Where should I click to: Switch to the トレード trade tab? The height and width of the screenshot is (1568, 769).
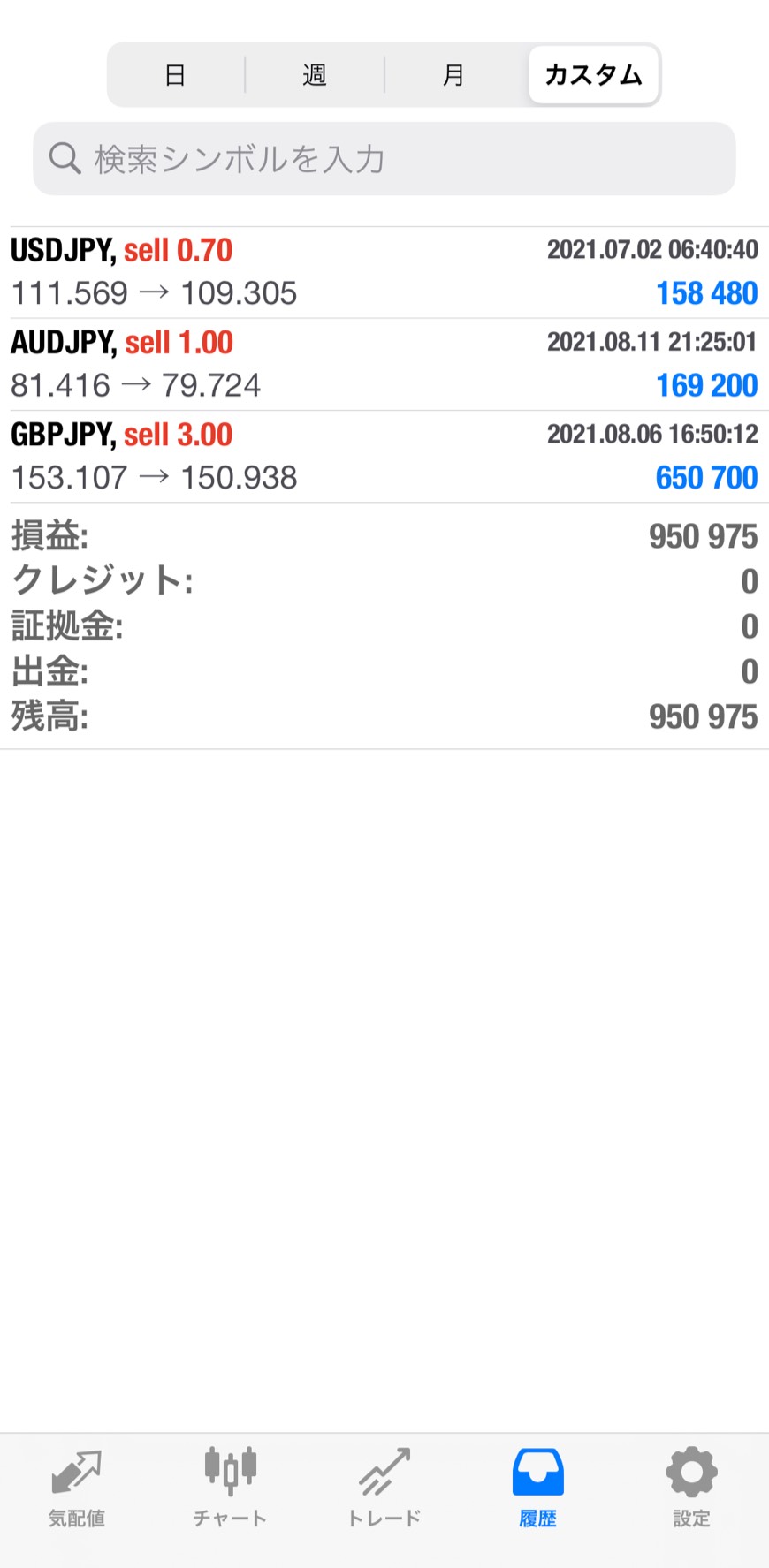[x=384, y=1488]
